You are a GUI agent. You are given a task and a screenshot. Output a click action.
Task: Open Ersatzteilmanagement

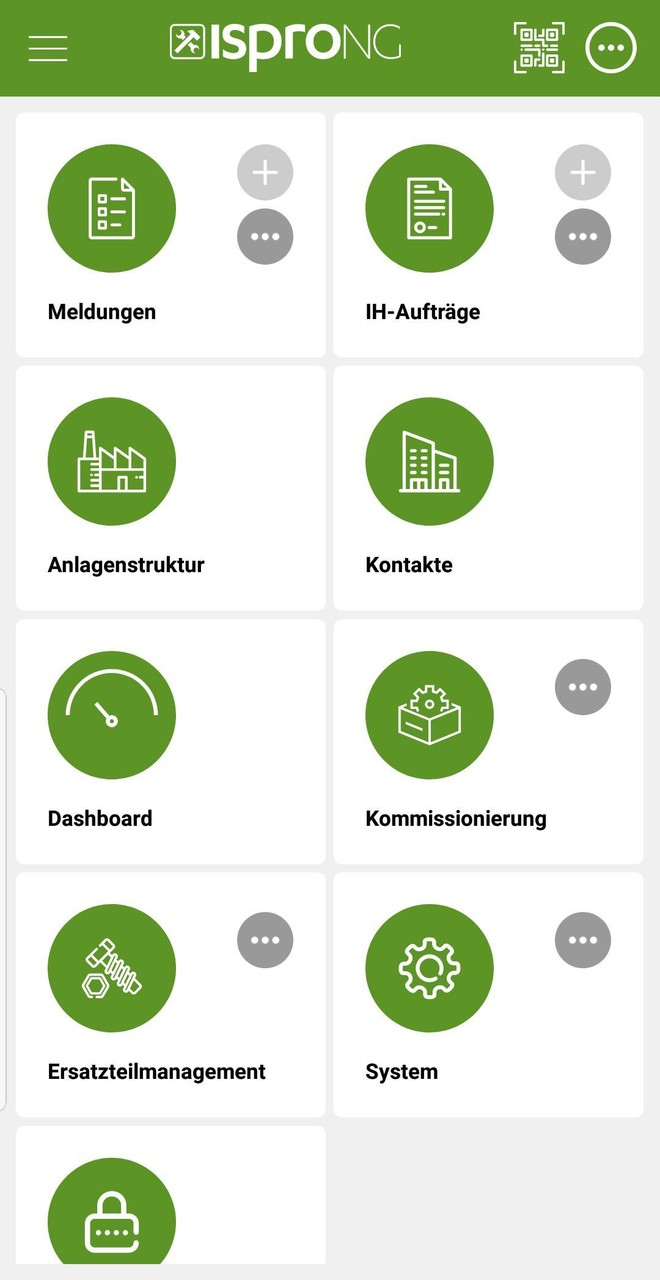point(112,968)
